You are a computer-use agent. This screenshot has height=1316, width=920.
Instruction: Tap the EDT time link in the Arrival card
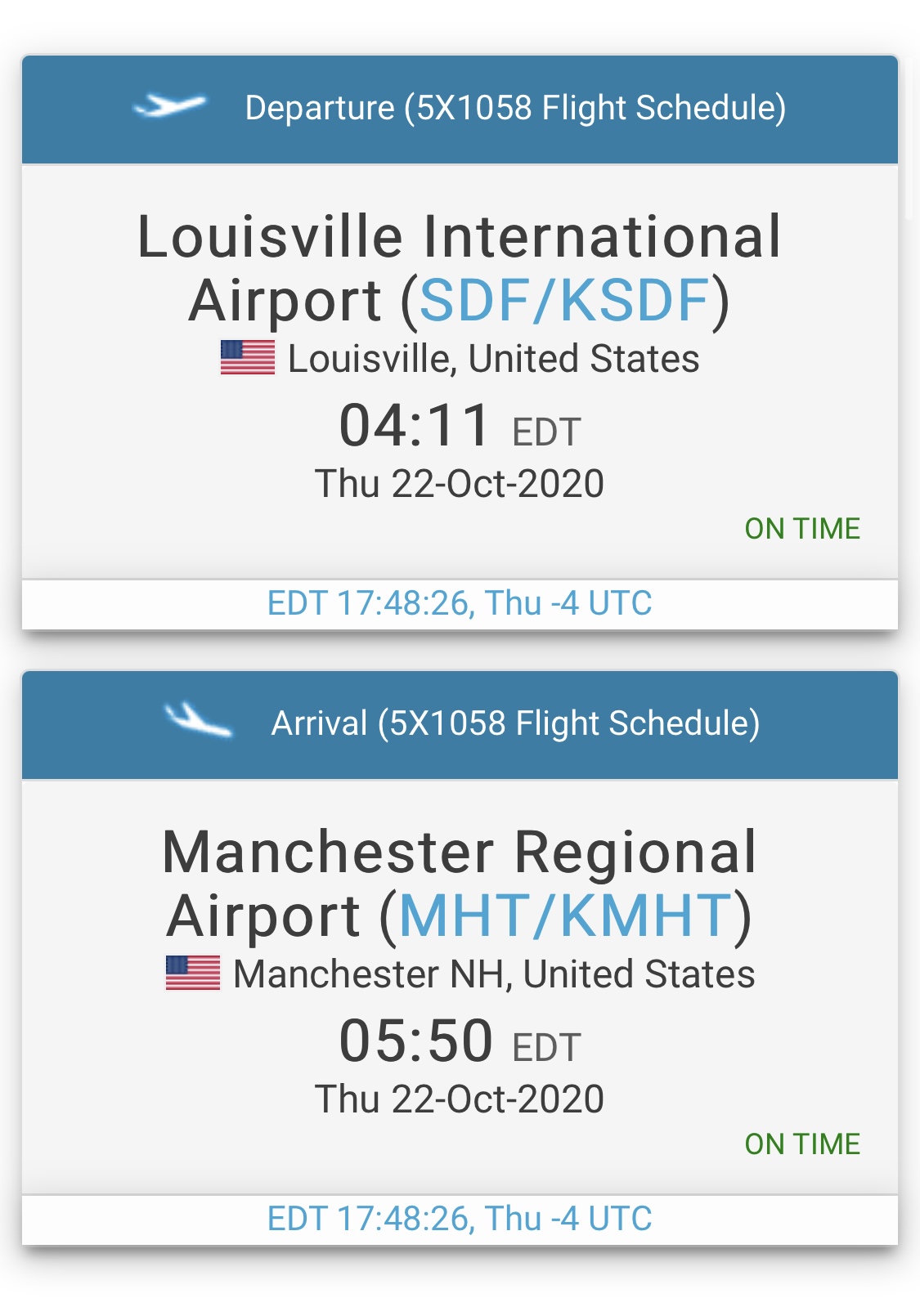coord(460,1219)
